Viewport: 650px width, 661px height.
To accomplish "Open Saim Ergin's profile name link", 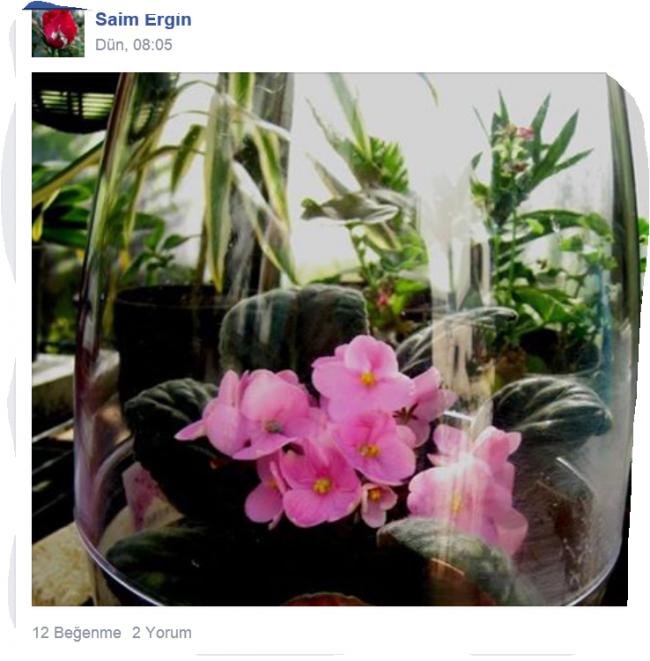I will pos(143,20).
